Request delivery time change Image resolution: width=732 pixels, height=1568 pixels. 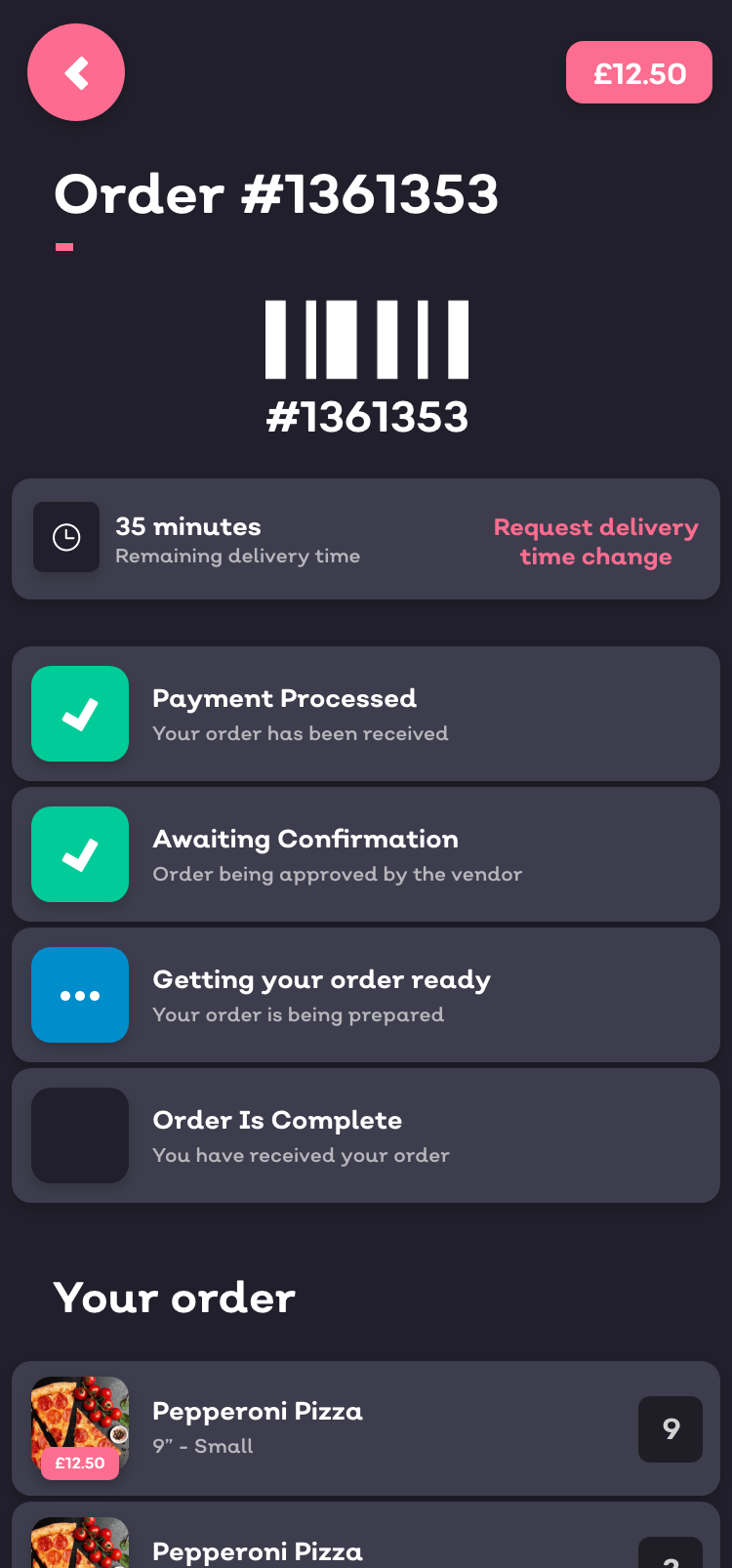(x=595, y=542)
